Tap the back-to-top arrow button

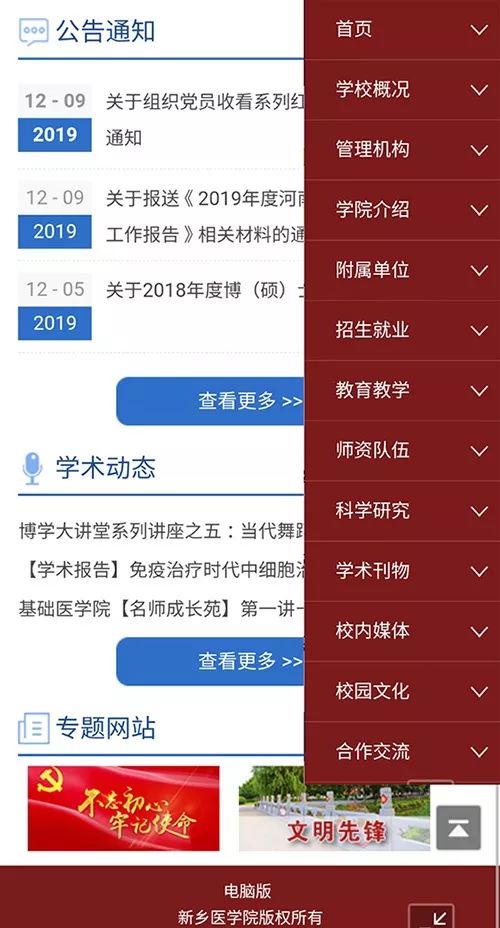pos(459,827)
